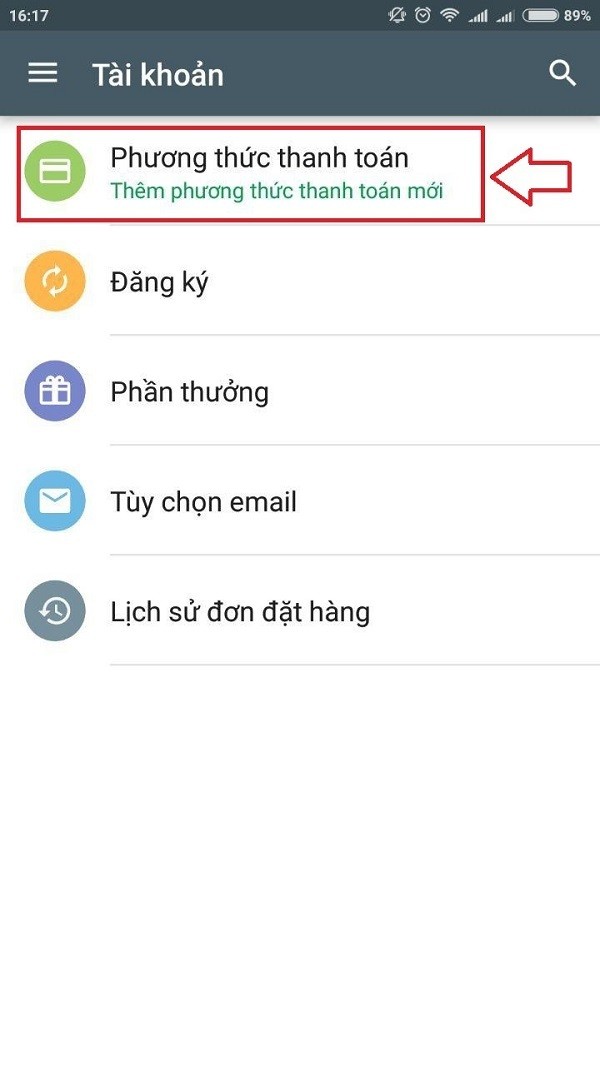Screen dimensions: 600x1066
Task: View Lịch sử đơn đặt hàng
Action: tap(300, 611)
